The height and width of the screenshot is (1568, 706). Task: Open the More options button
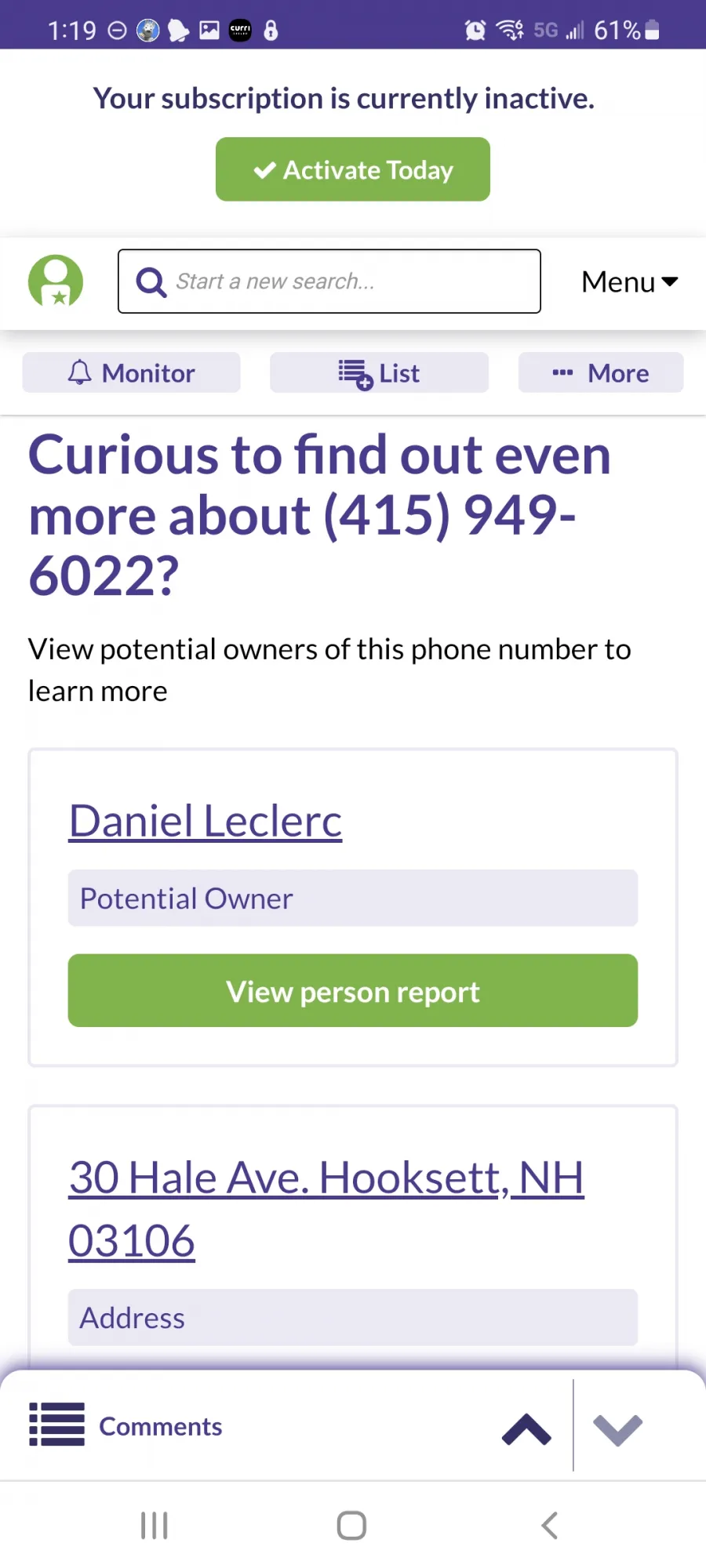[600, 372]
